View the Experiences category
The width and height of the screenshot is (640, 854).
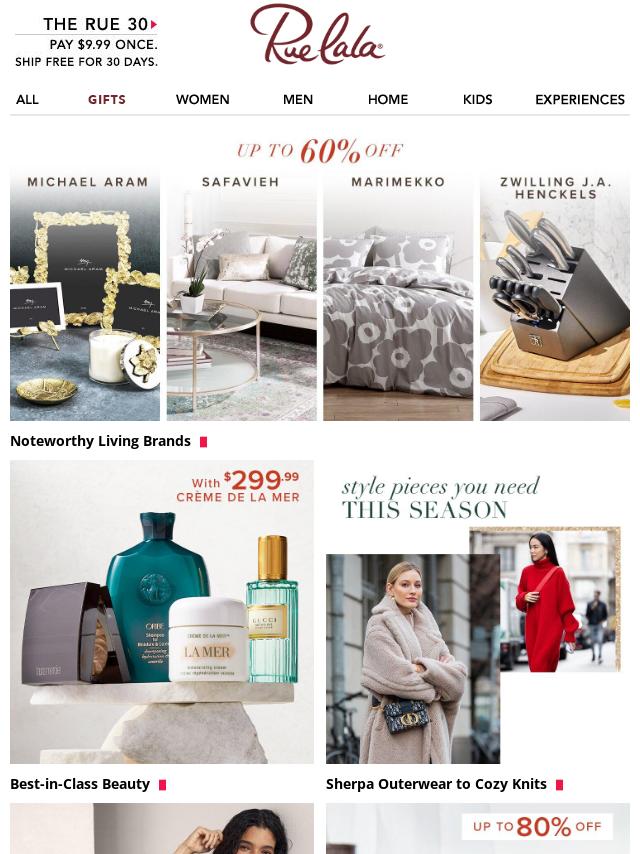579,99
